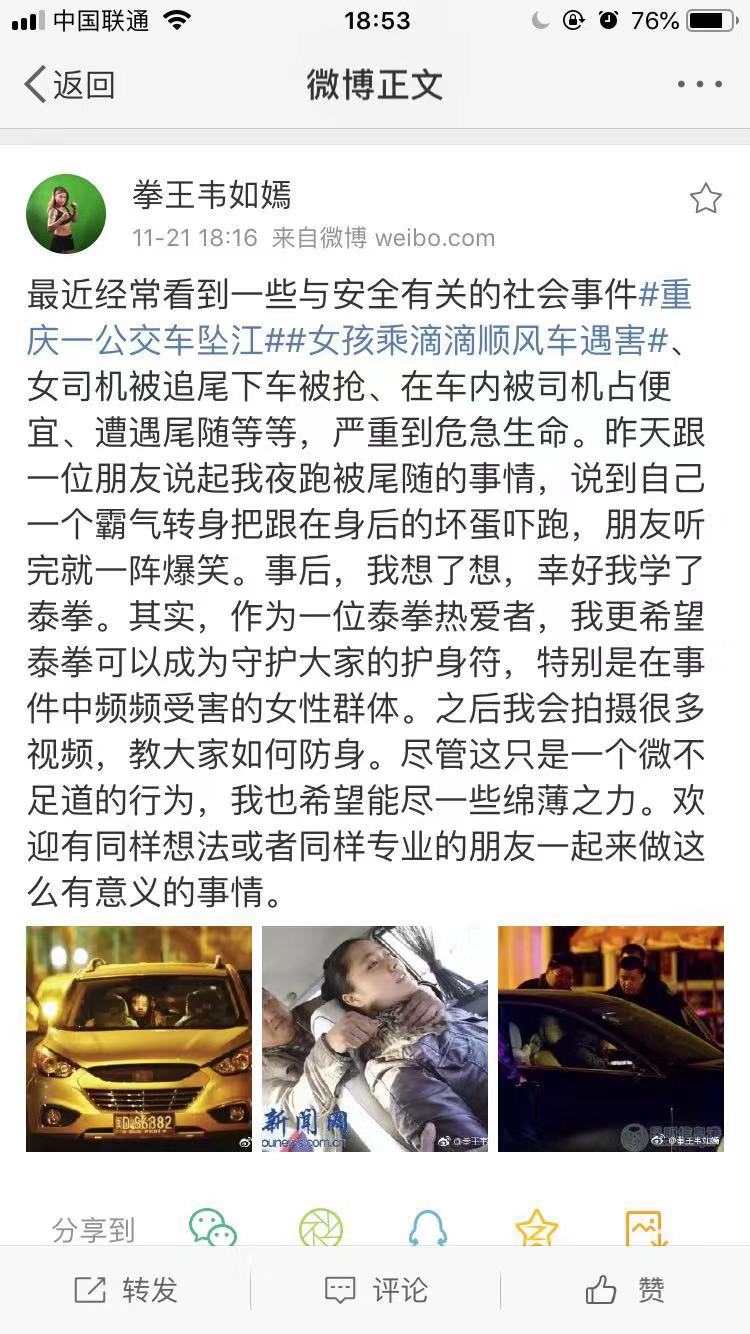Viewport: 750px width, 1334px height.
Task: Favorite this post with the star
Action: 705,199
